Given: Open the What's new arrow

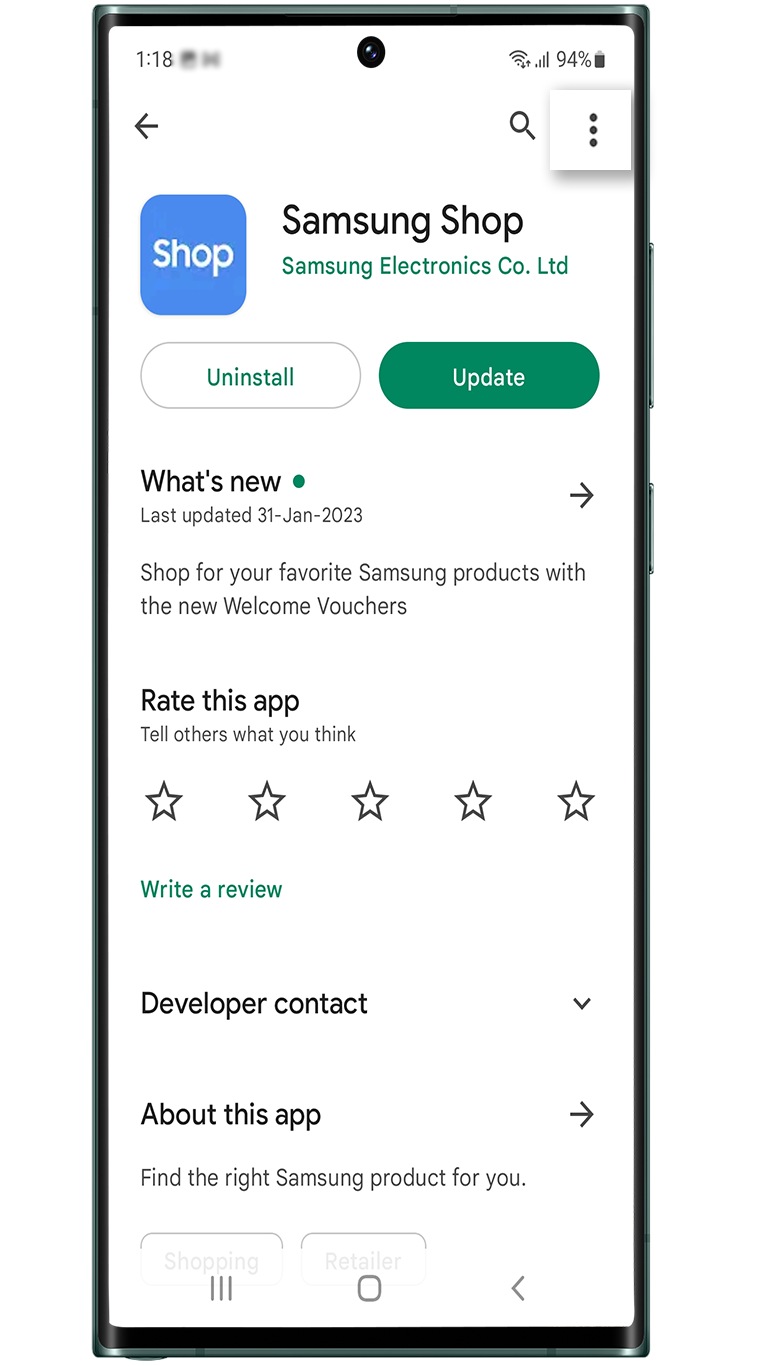Looking at the screenshot, I should coord(581,495).
